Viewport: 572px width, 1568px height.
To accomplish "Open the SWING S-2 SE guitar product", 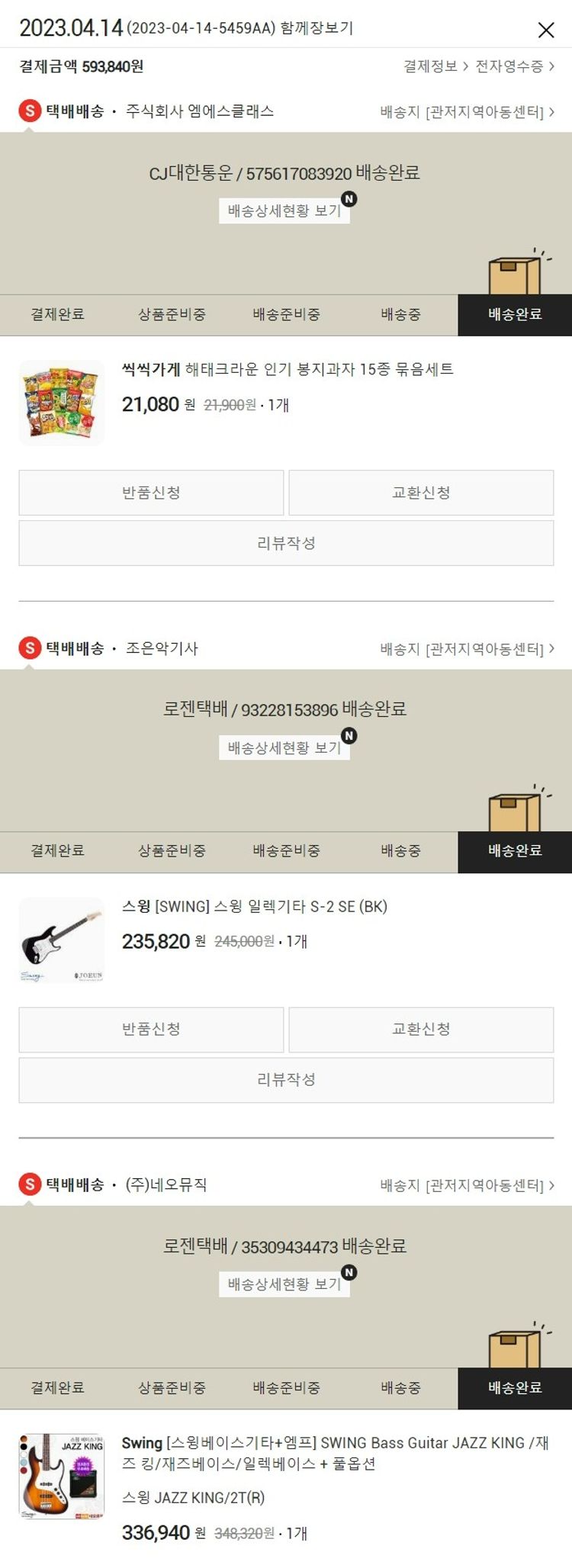I will coord(255,907).
